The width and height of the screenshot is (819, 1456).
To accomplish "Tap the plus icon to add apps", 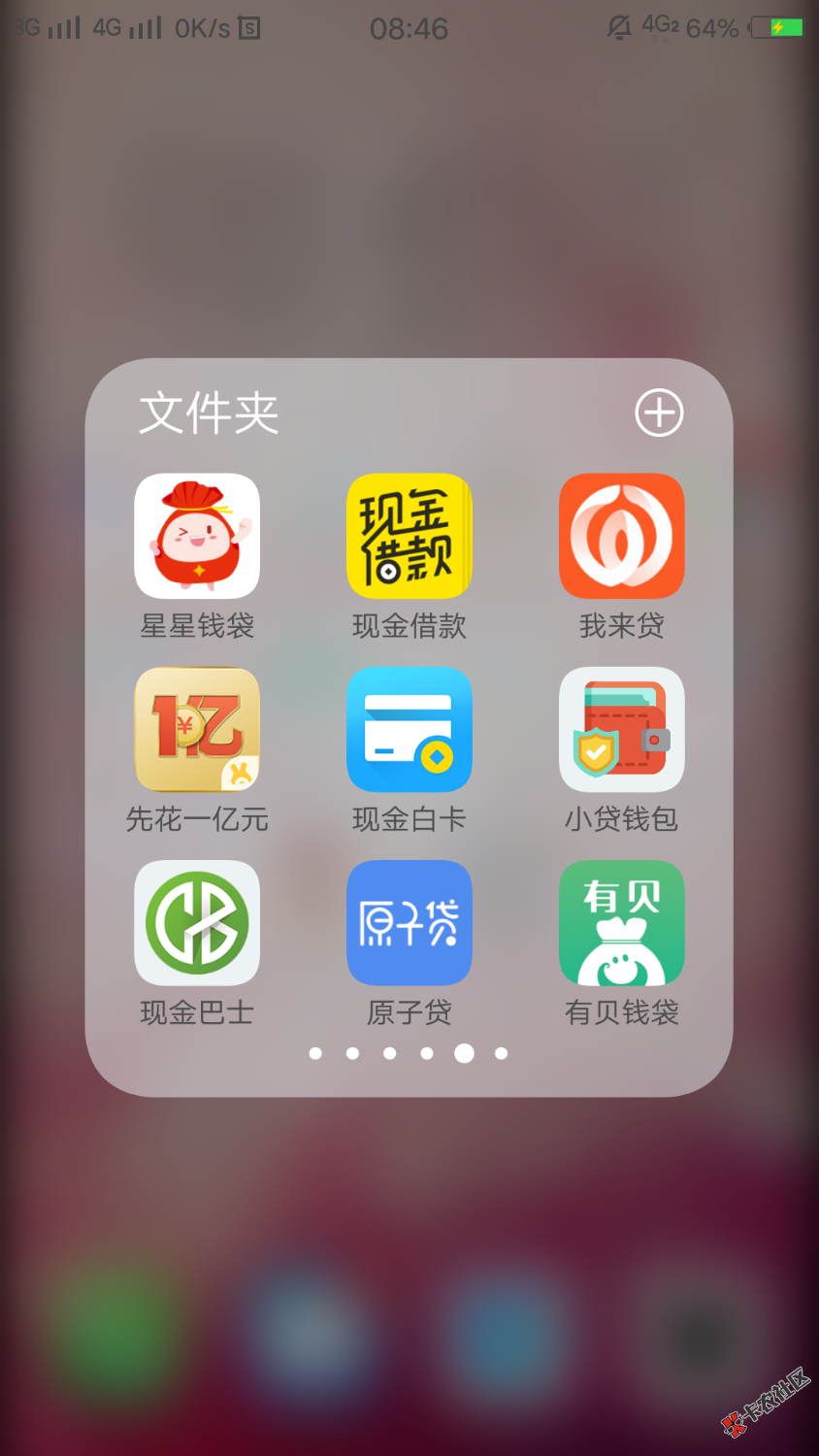I will 659,414.
